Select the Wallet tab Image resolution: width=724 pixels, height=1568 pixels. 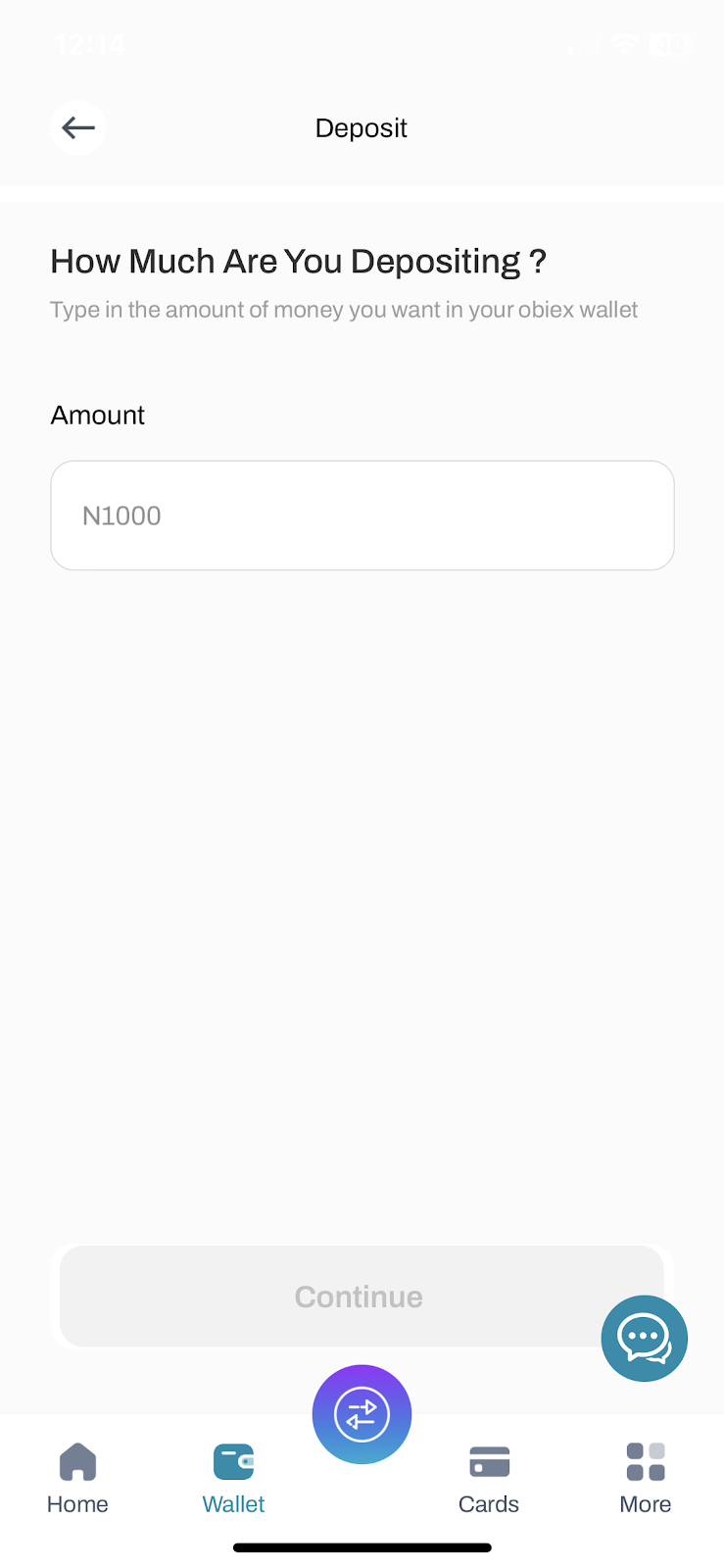pyautogui.click(x=233, y=1479)
